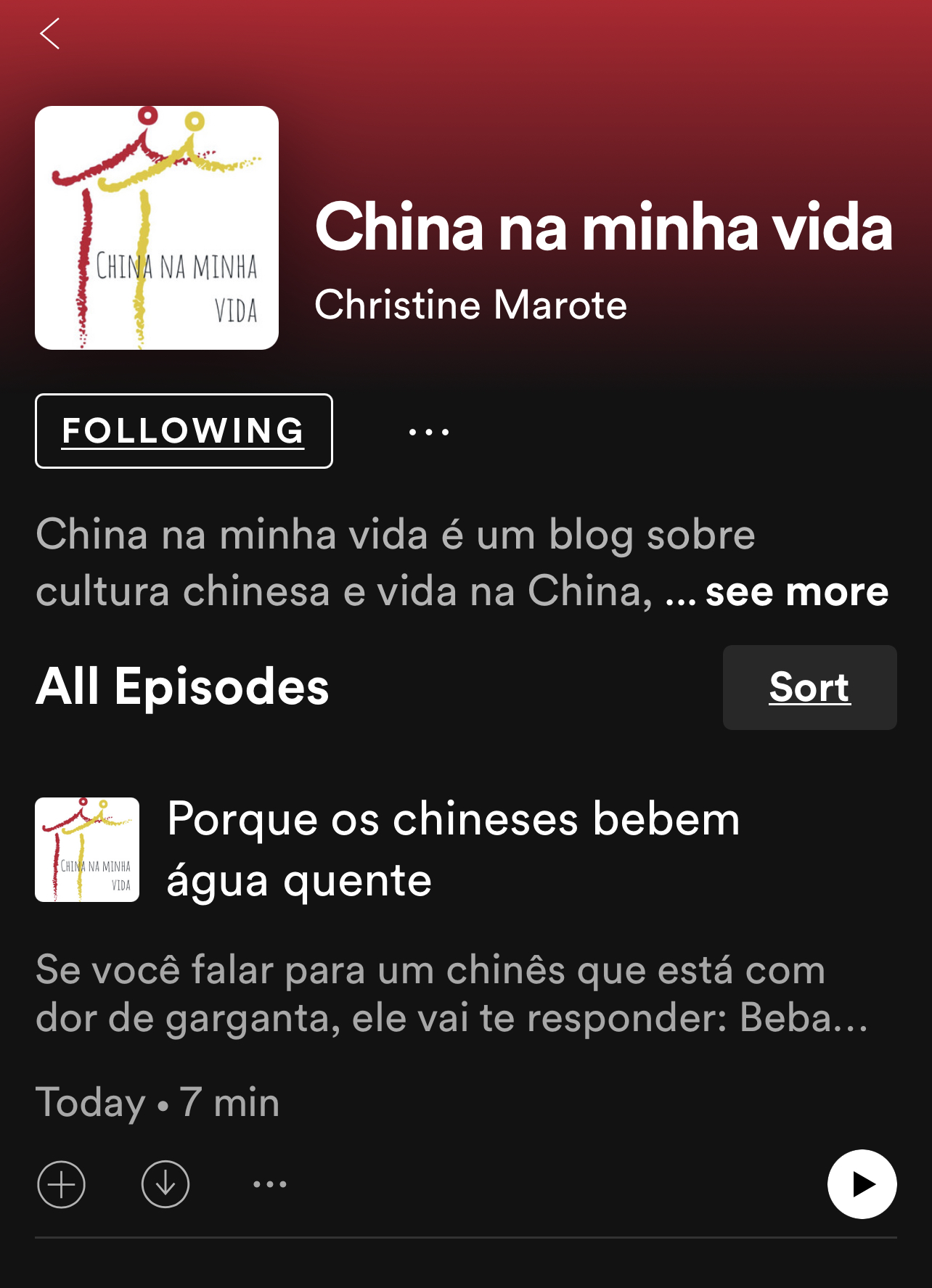The width and height of the screenshot is (932, 1288).
Task: Add the episode to Your Library
Action: 61,1184
